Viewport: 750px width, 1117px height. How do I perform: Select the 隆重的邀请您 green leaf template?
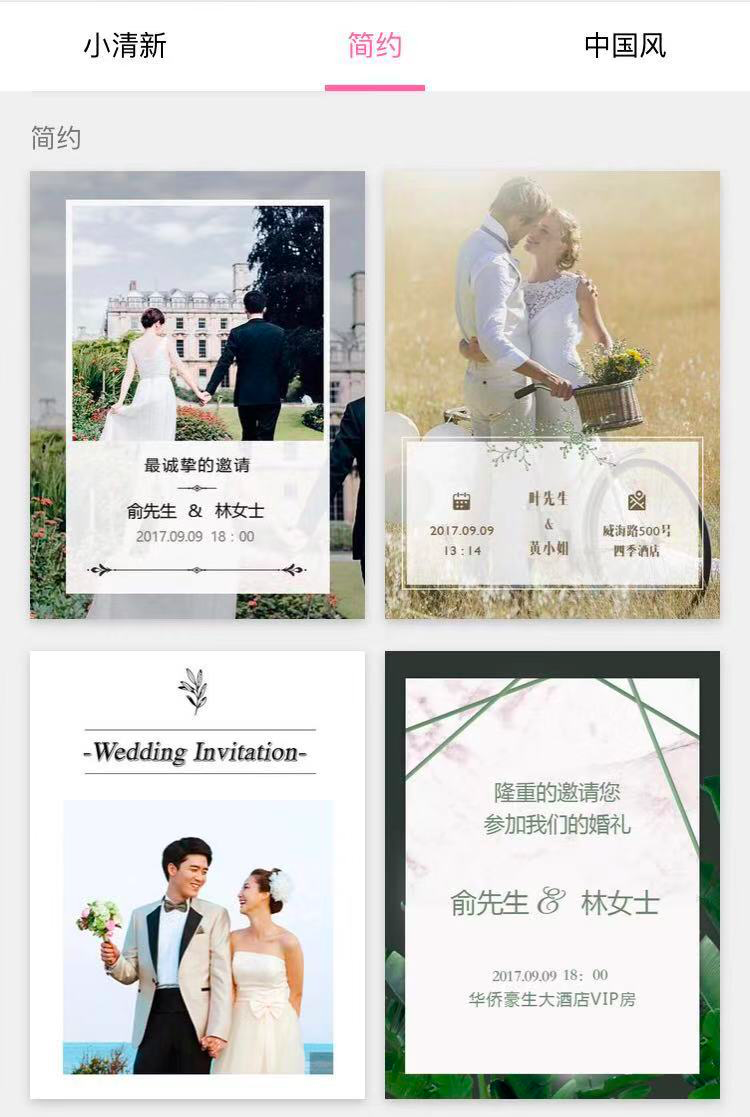tap(552, 875)
